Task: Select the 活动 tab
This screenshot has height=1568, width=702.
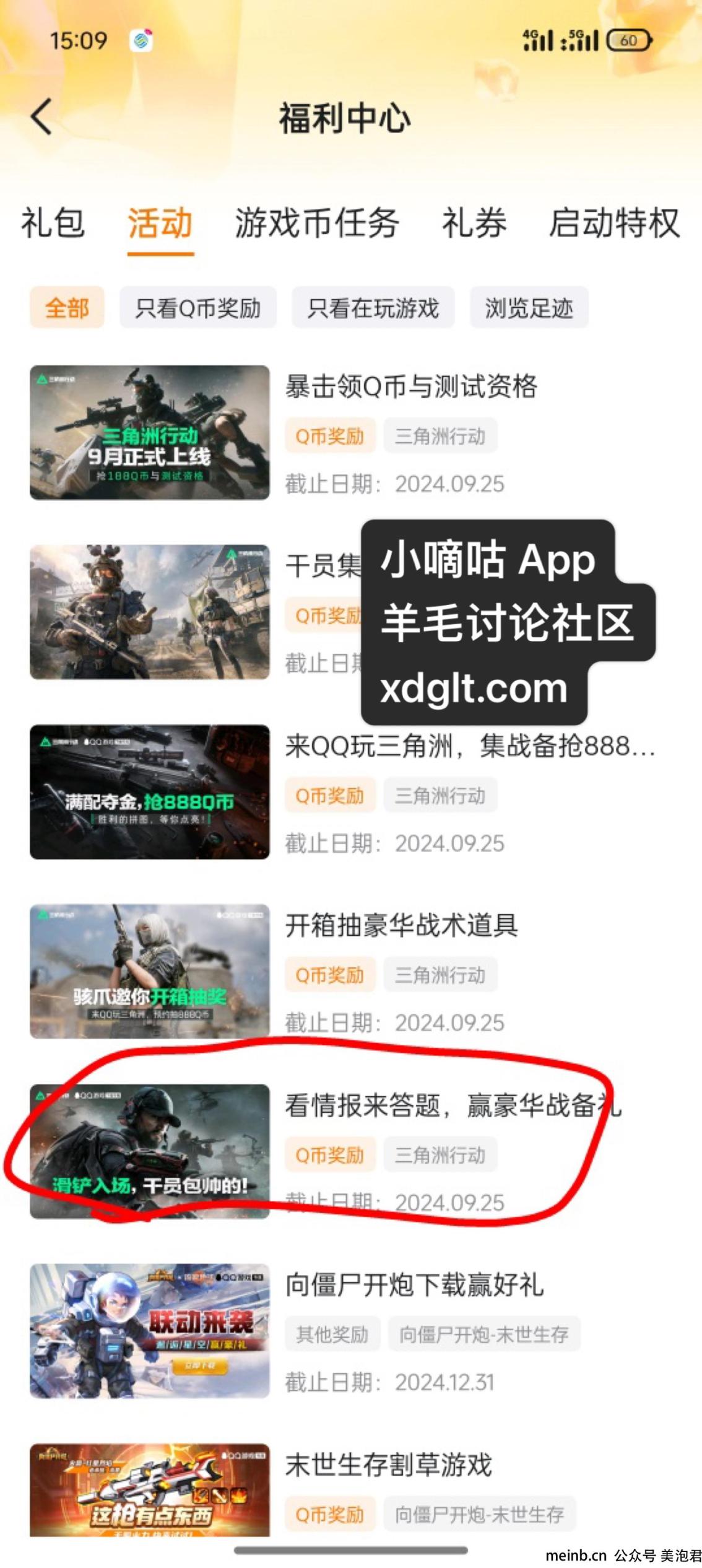Action: point(160,223)
